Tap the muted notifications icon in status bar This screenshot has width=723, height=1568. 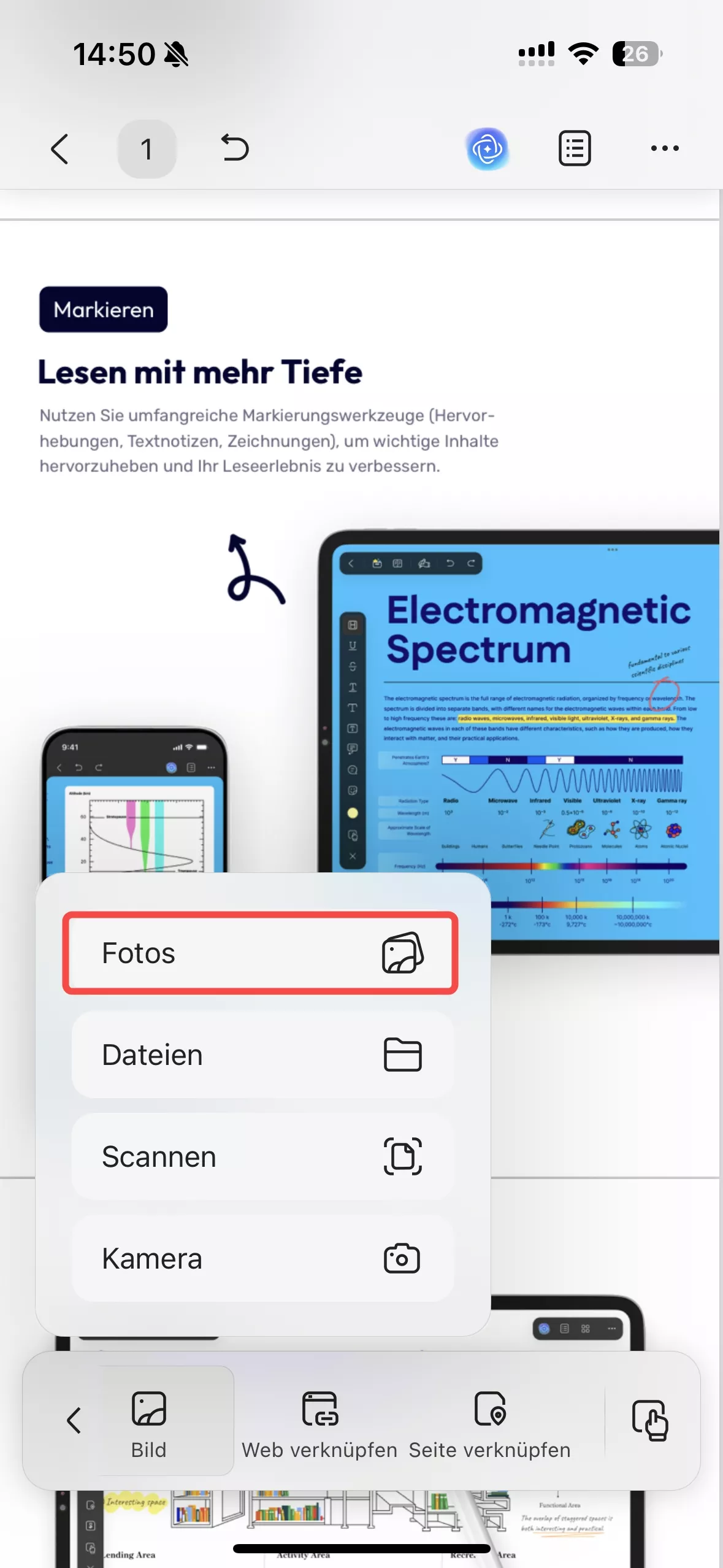pyautogui.click(x=176, y=54)
